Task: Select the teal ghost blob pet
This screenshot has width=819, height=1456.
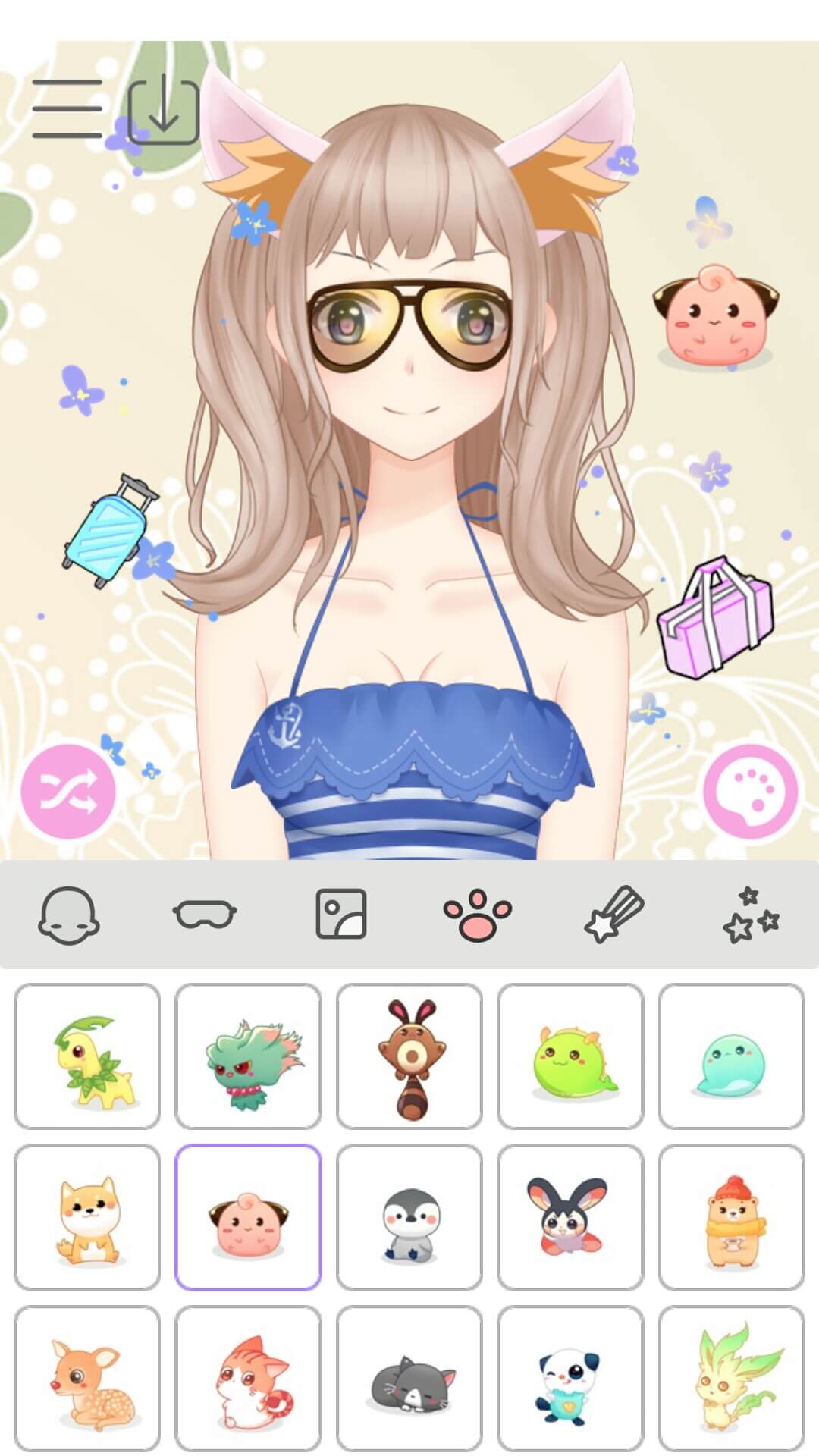Action: tap(731, 1054)
